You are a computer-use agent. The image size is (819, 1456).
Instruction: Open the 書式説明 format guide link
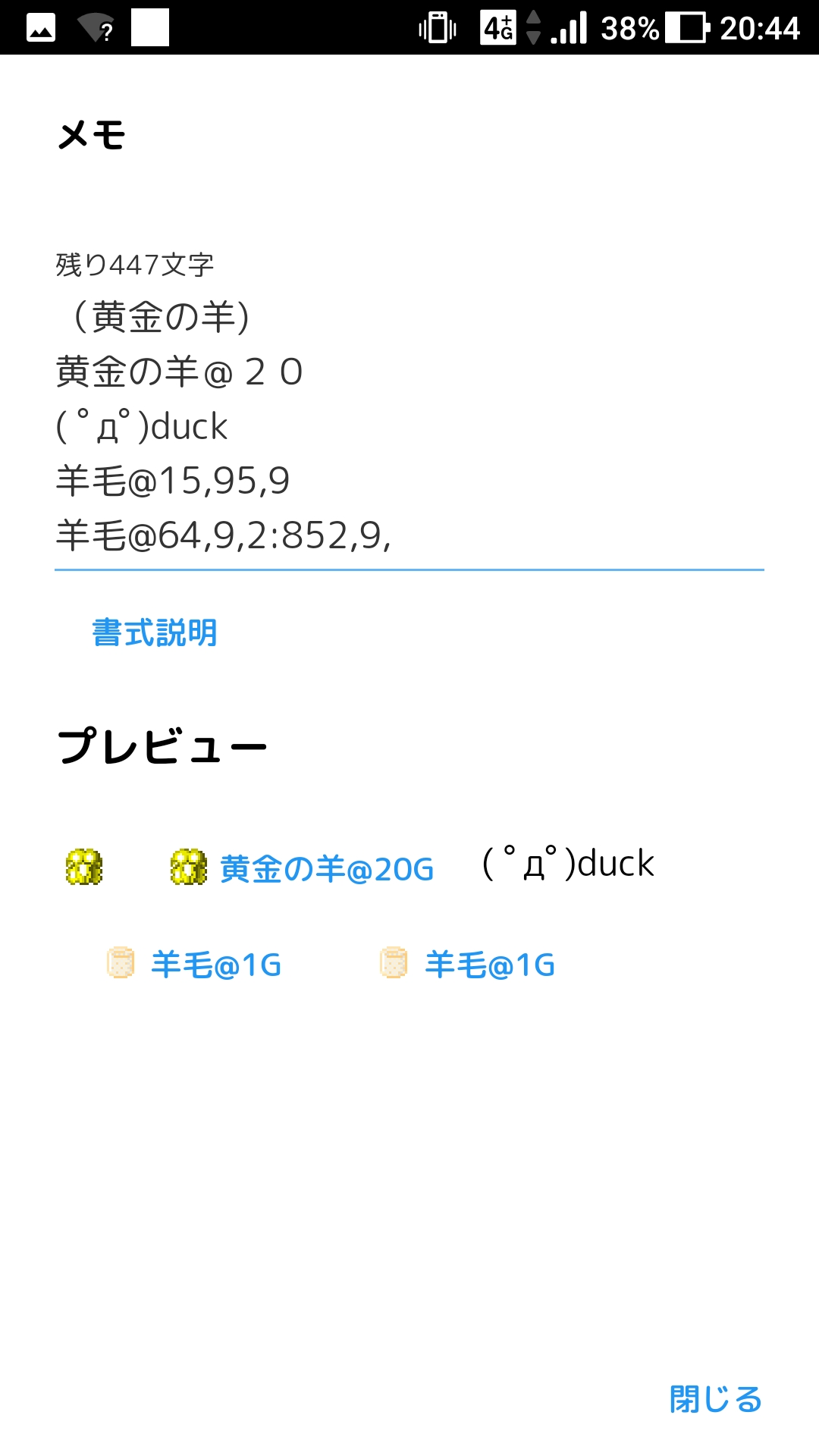(155, 632)
